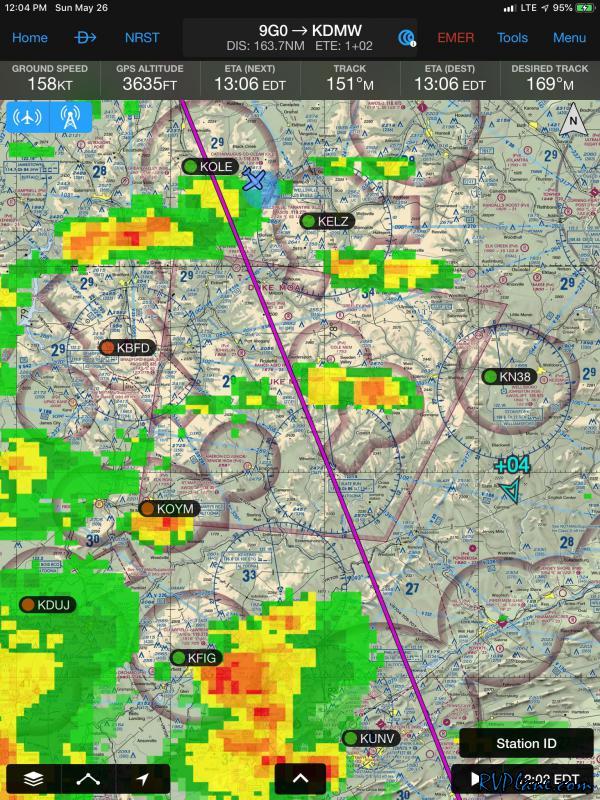Open map layers selector
Viewport: 600px width, 800px height.
34,779
